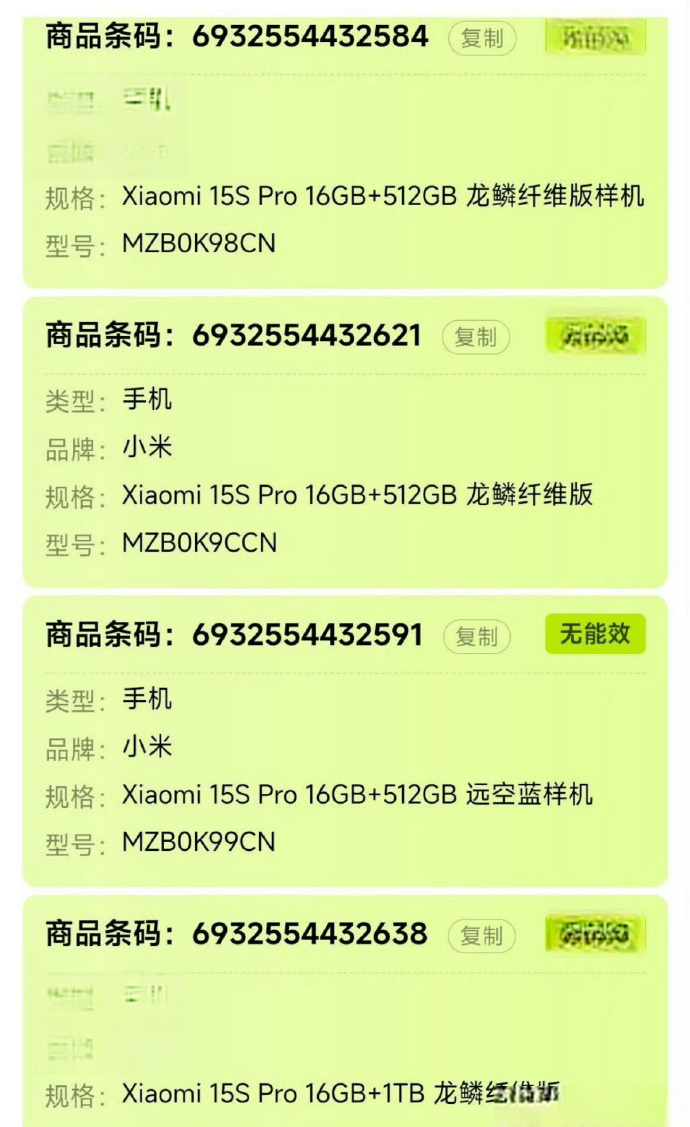Copy barcode 6932554432591
Viewport: 690px width, 1127px height.
coord(477,637)
